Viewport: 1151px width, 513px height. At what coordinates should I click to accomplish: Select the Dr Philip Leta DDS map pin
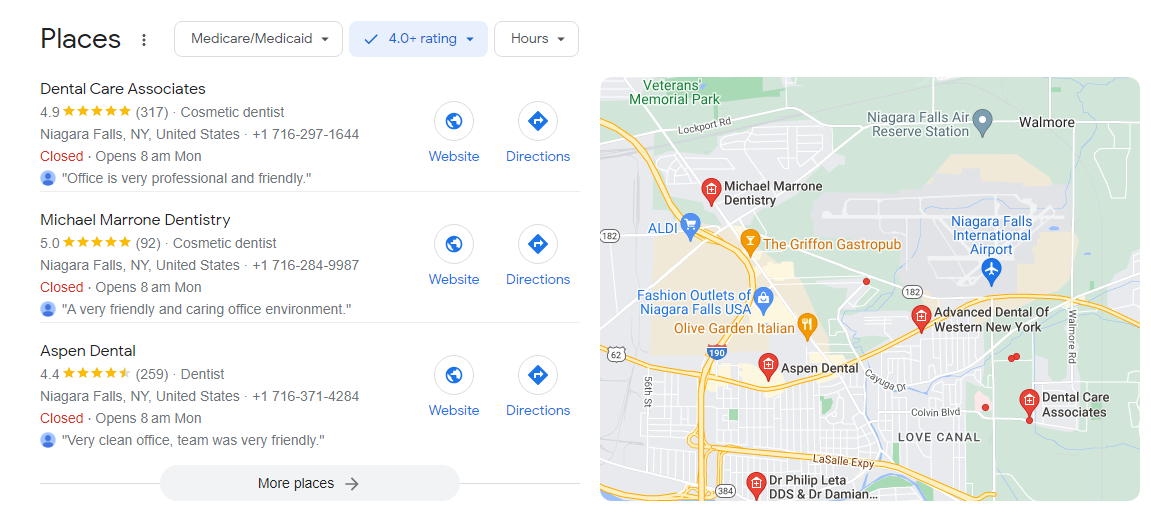point(756,486)
